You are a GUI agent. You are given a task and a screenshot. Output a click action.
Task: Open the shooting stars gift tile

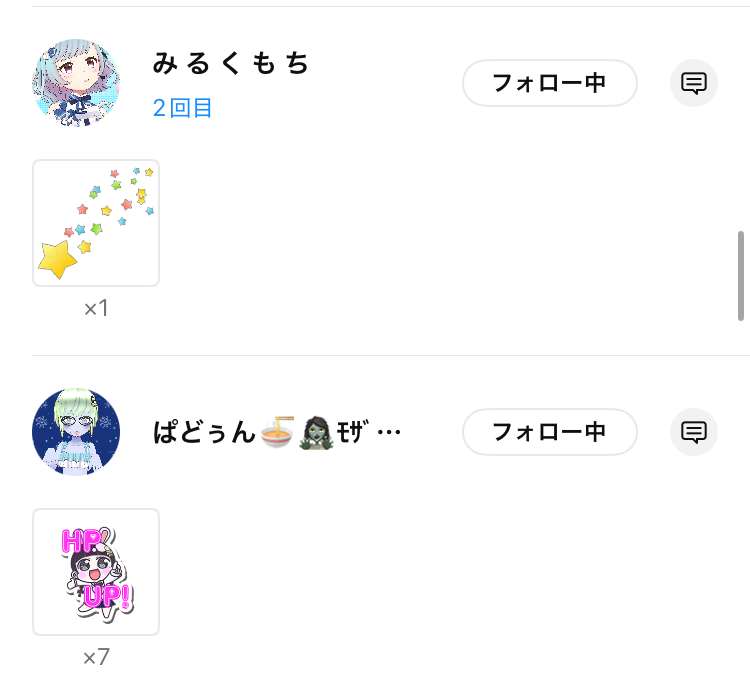pos(96,223)
